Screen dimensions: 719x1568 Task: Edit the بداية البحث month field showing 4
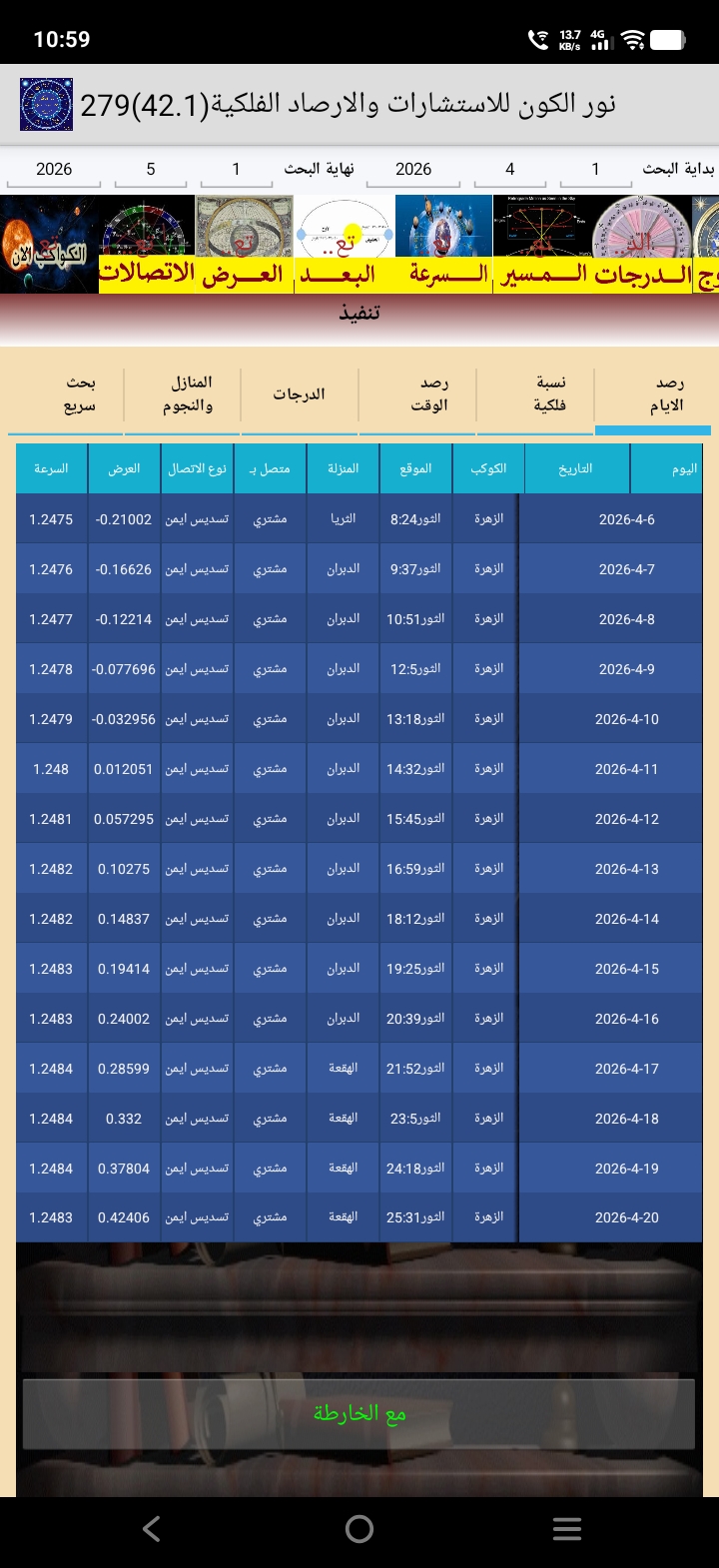pyautogui.click(x=510, y=170)
